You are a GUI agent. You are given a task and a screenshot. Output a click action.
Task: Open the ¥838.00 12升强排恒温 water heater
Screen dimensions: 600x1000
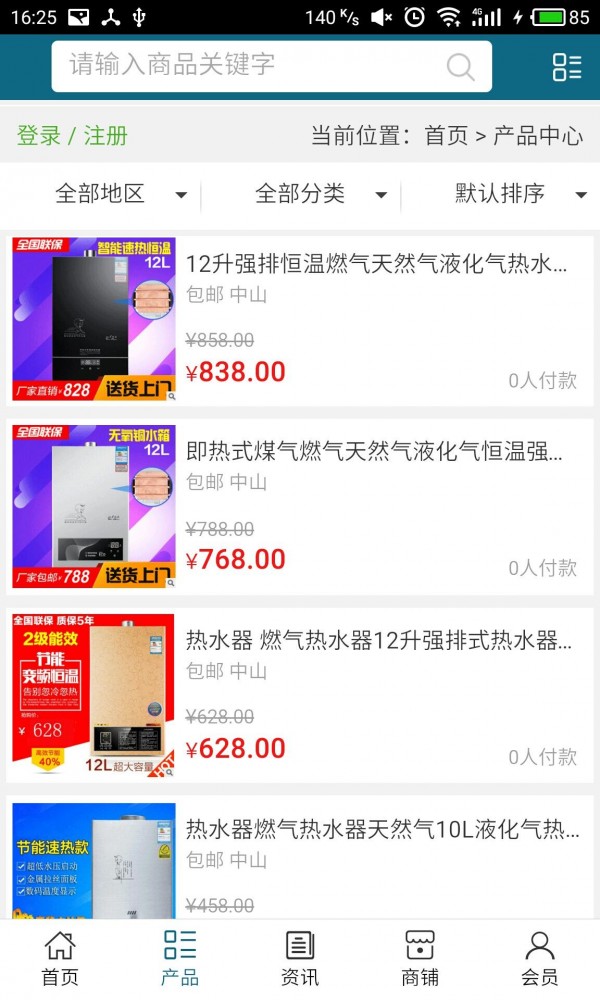[376, 265]
